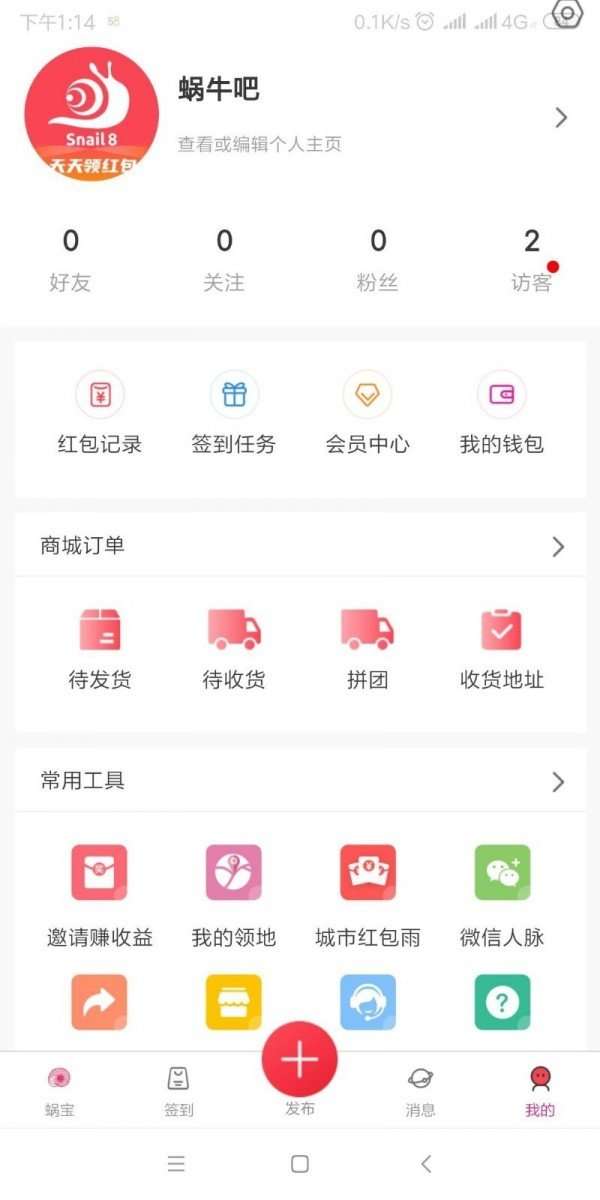View 待收货 pending receipt orders
600x1200 pixels.
[234, 650]
